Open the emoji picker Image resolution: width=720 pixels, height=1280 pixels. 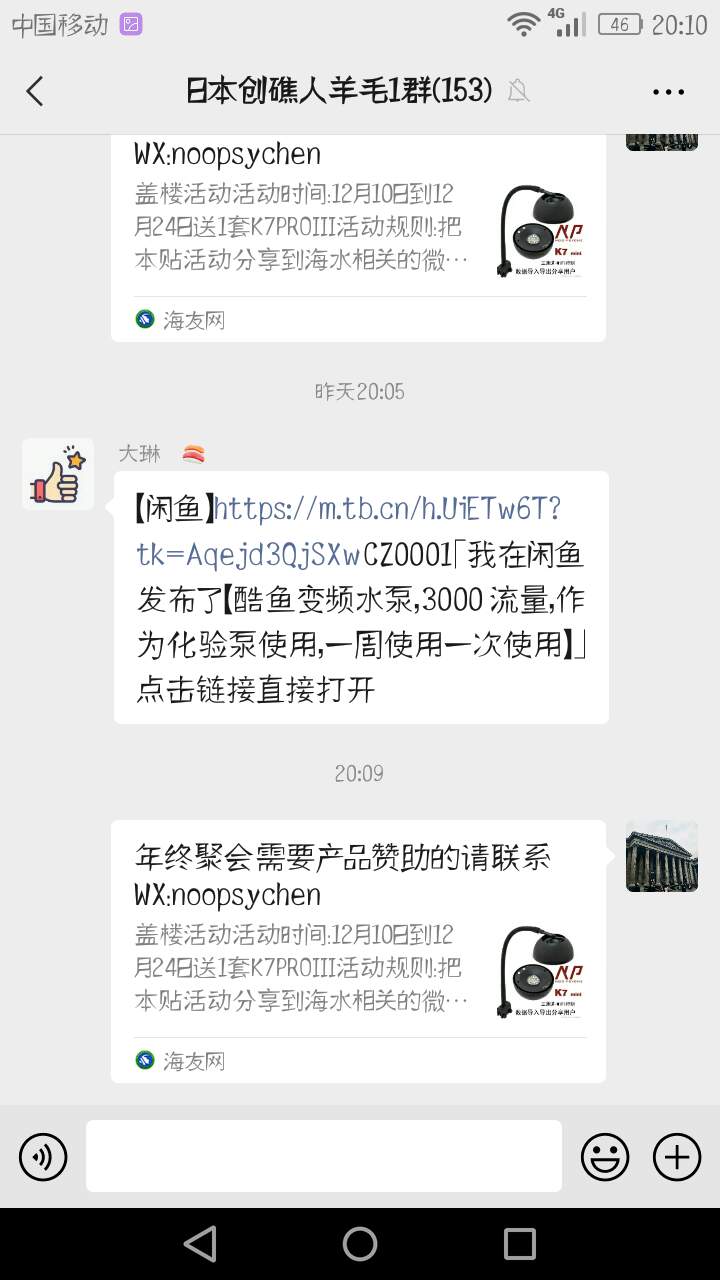click(x=606, y=1157)
